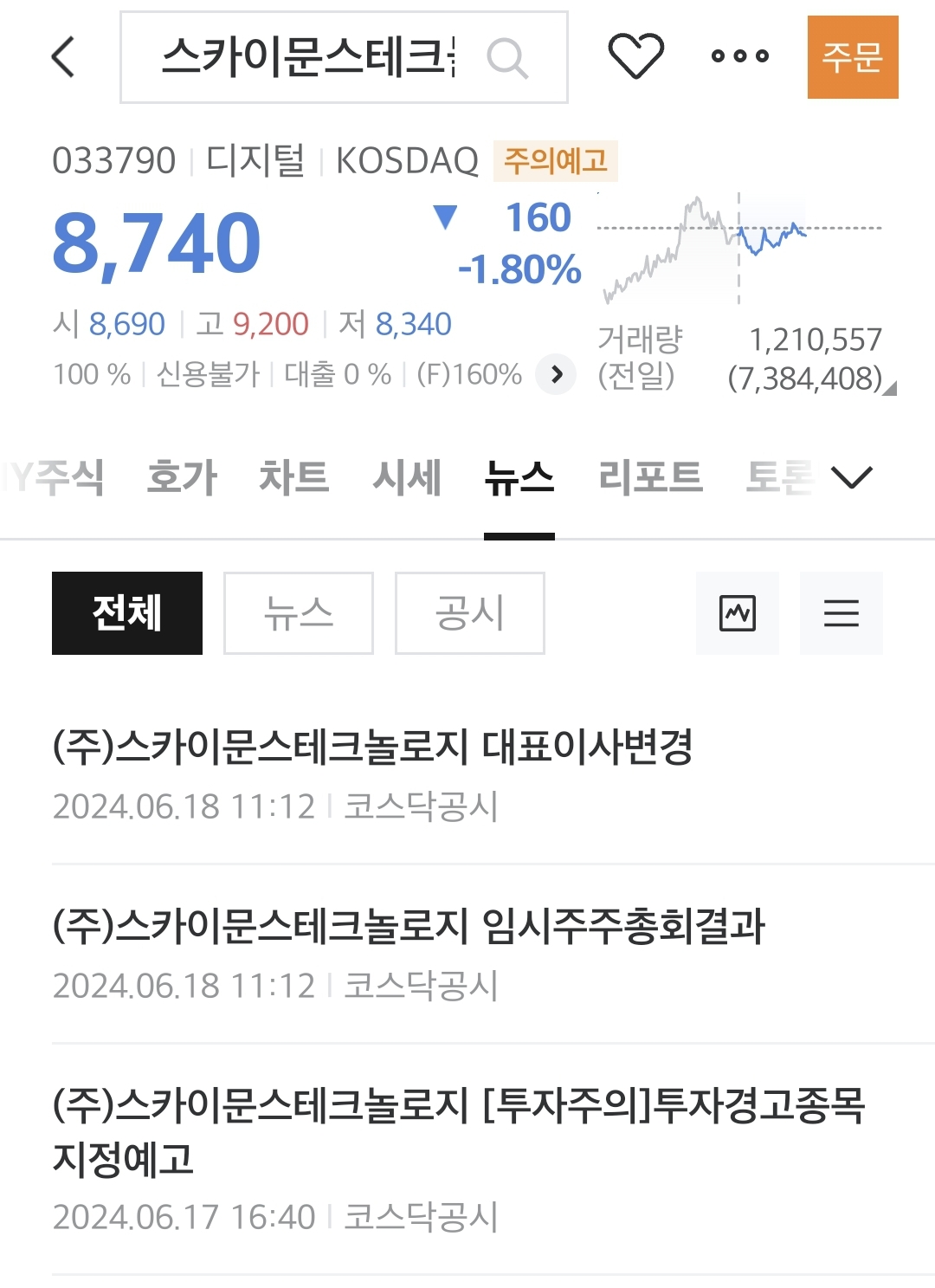Filter list by 뉴스 only

pos(299,613)
